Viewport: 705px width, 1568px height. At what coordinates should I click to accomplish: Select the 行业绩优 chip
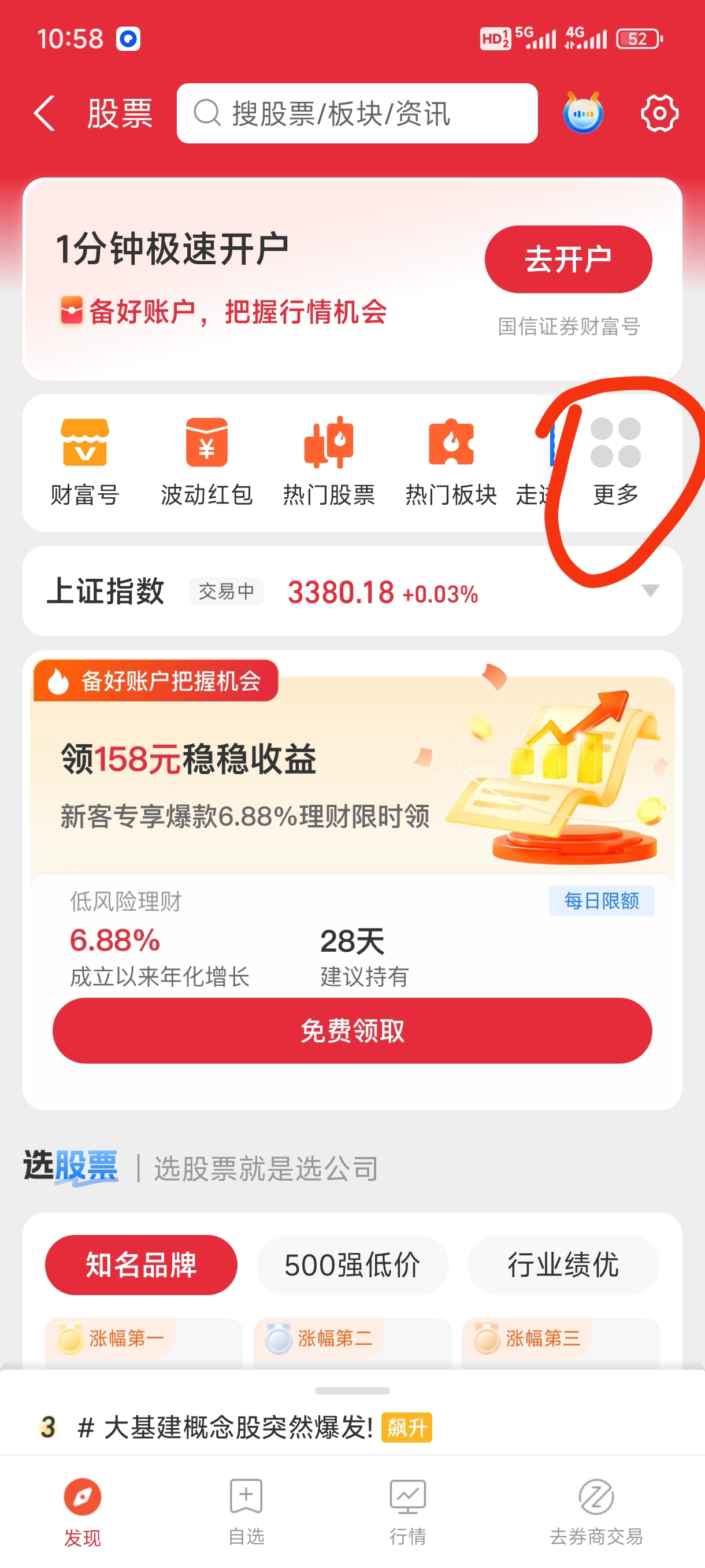pos(563,1265)
